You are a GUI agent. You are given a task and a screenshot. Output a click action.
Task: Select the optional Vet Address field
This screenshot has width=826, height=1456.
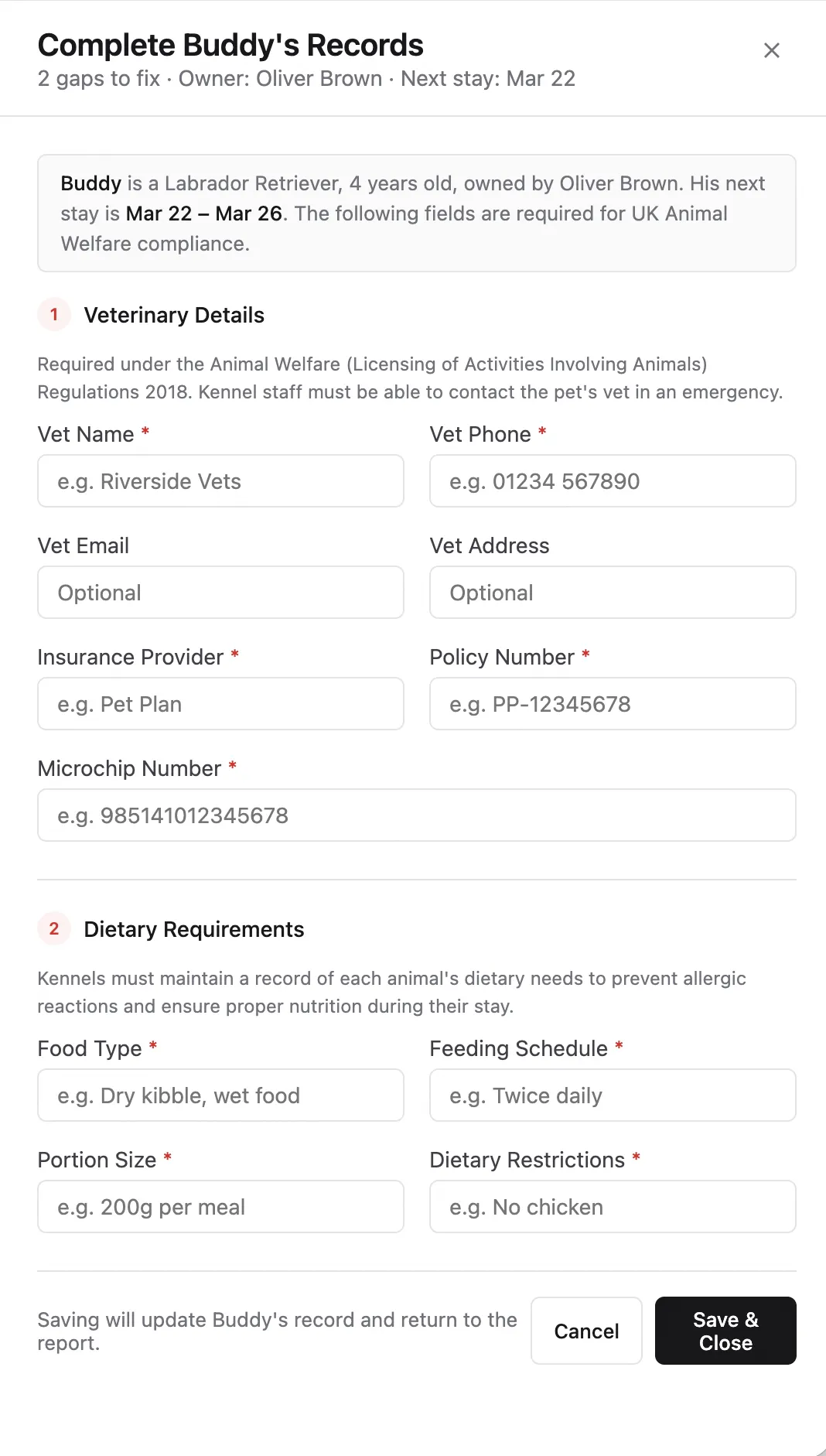pyautogui.click(x=612, y=593)
